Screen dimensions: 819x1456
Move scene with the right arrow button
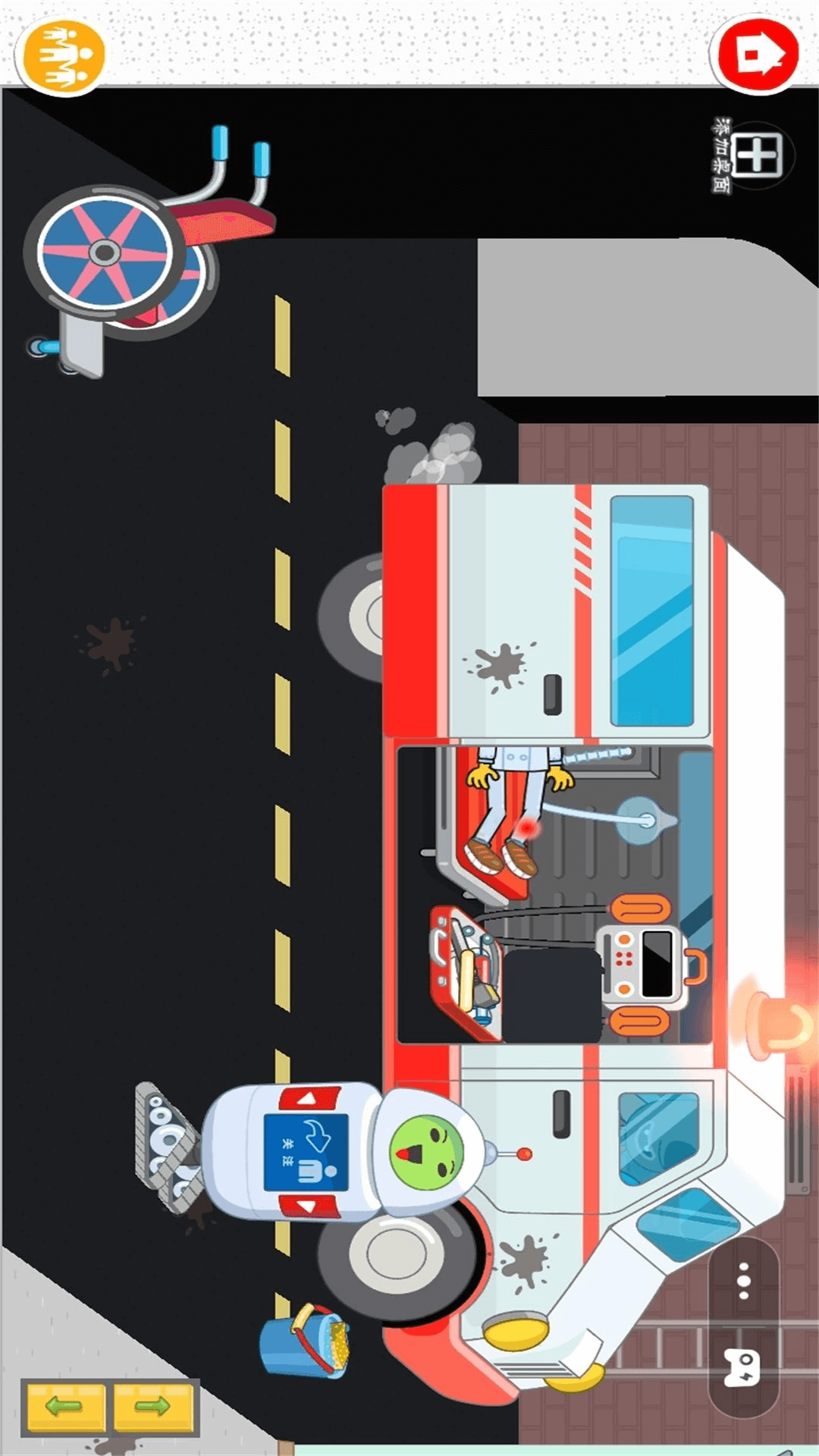153,1407
